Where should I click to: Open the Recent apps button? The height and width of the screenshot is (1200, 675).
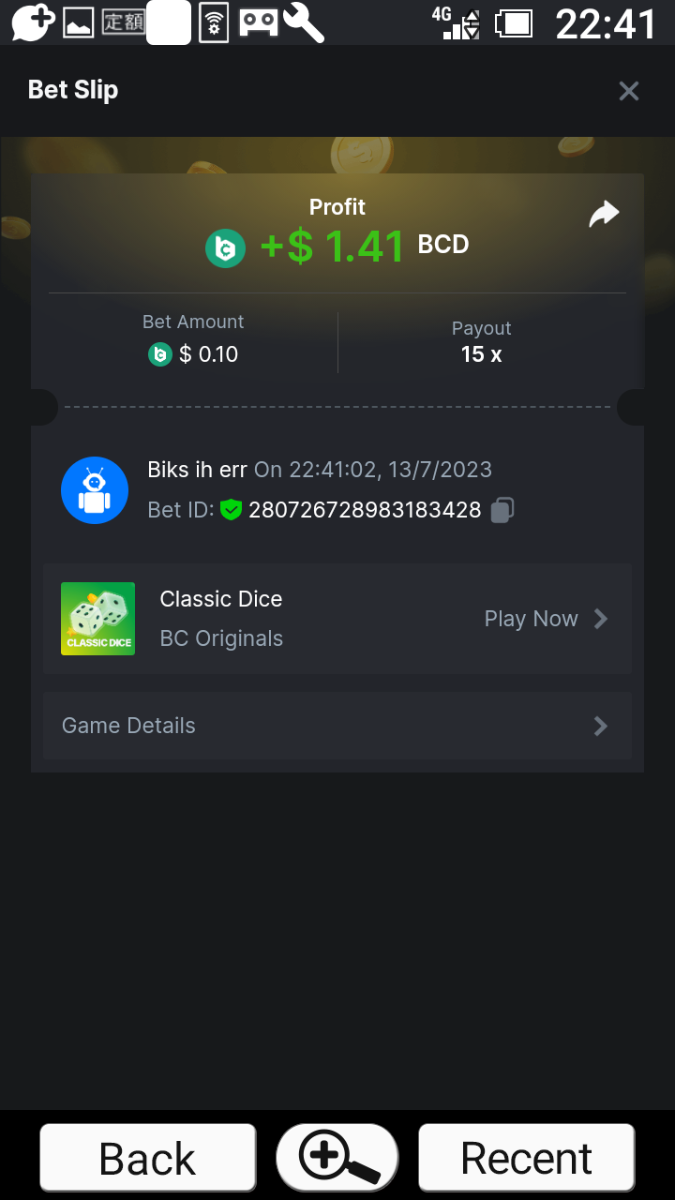tap(526, 1158)
